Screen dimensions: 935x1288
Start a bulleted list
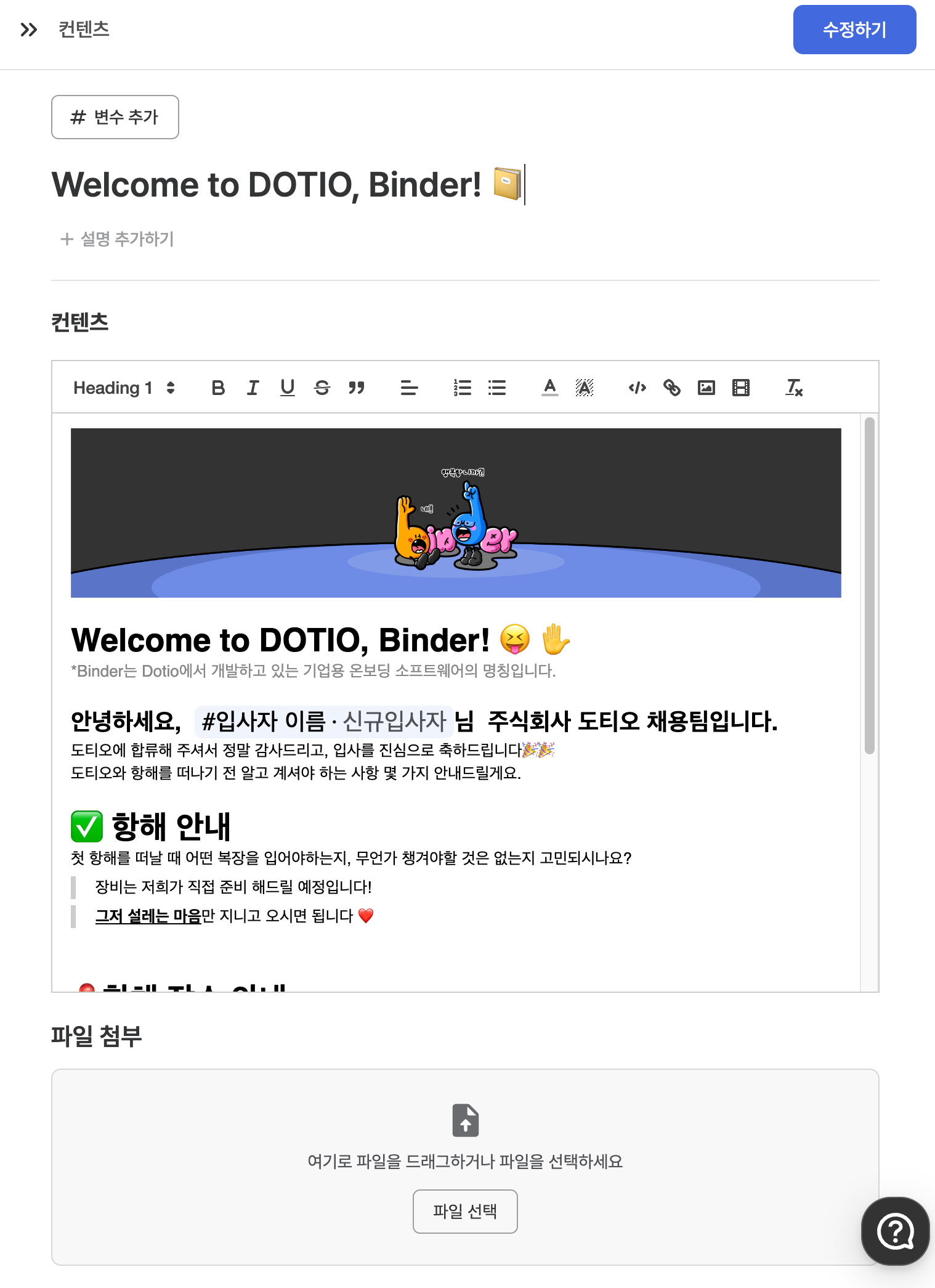pos(496,388)
